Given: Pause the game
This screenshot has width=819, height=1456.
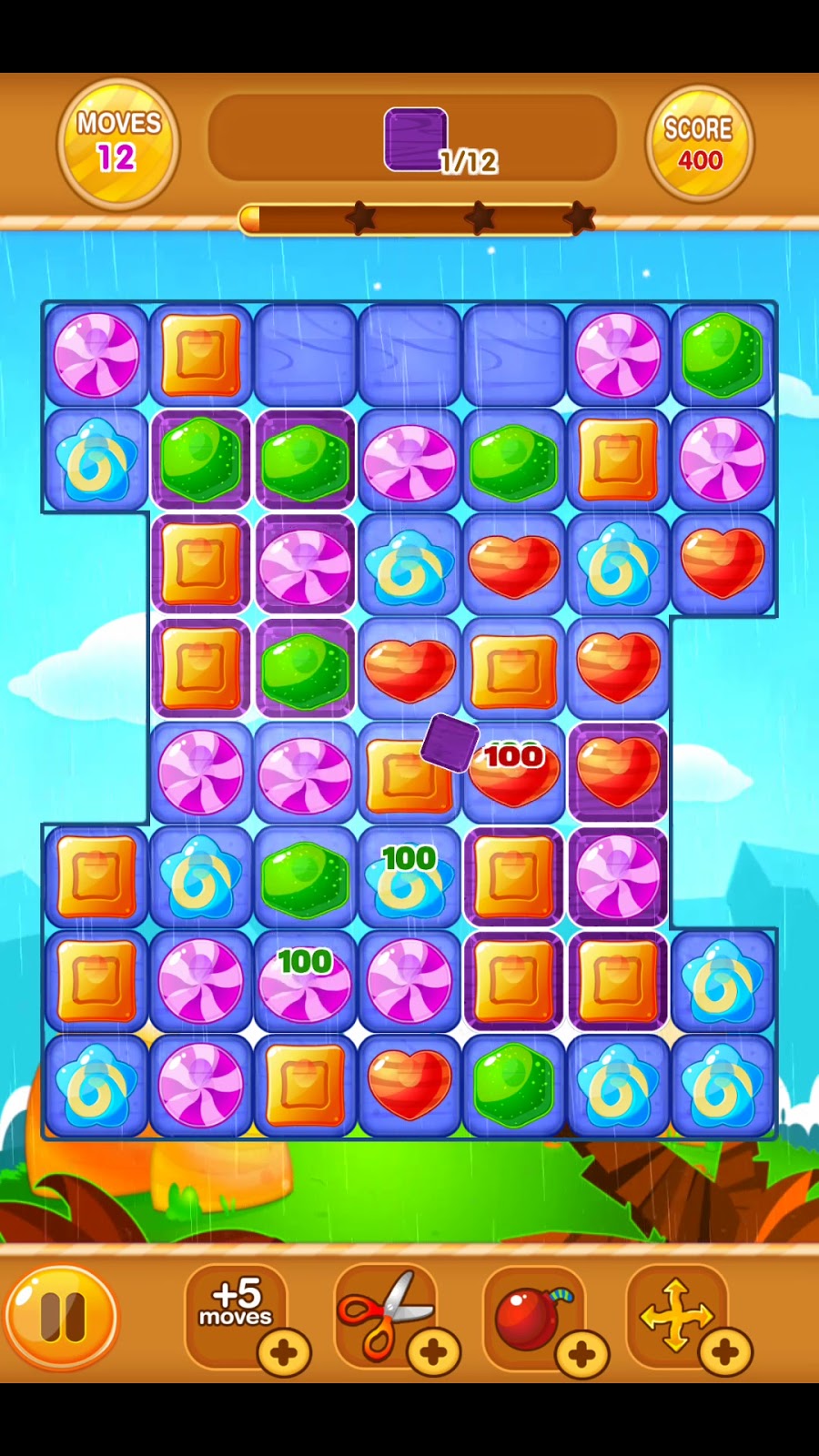Looking at the screenshot, I should (x=61, y=1317).
